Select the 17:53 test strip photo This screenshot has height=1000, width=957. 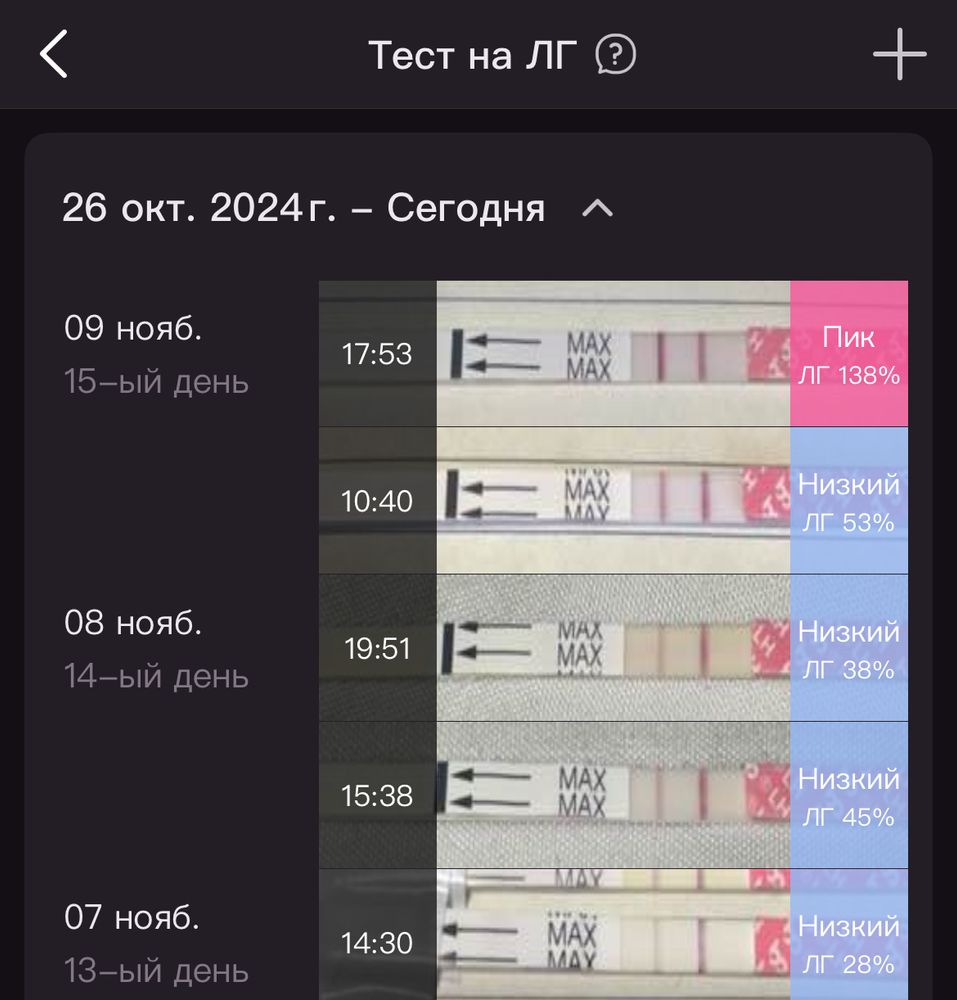tap(610, 353)
